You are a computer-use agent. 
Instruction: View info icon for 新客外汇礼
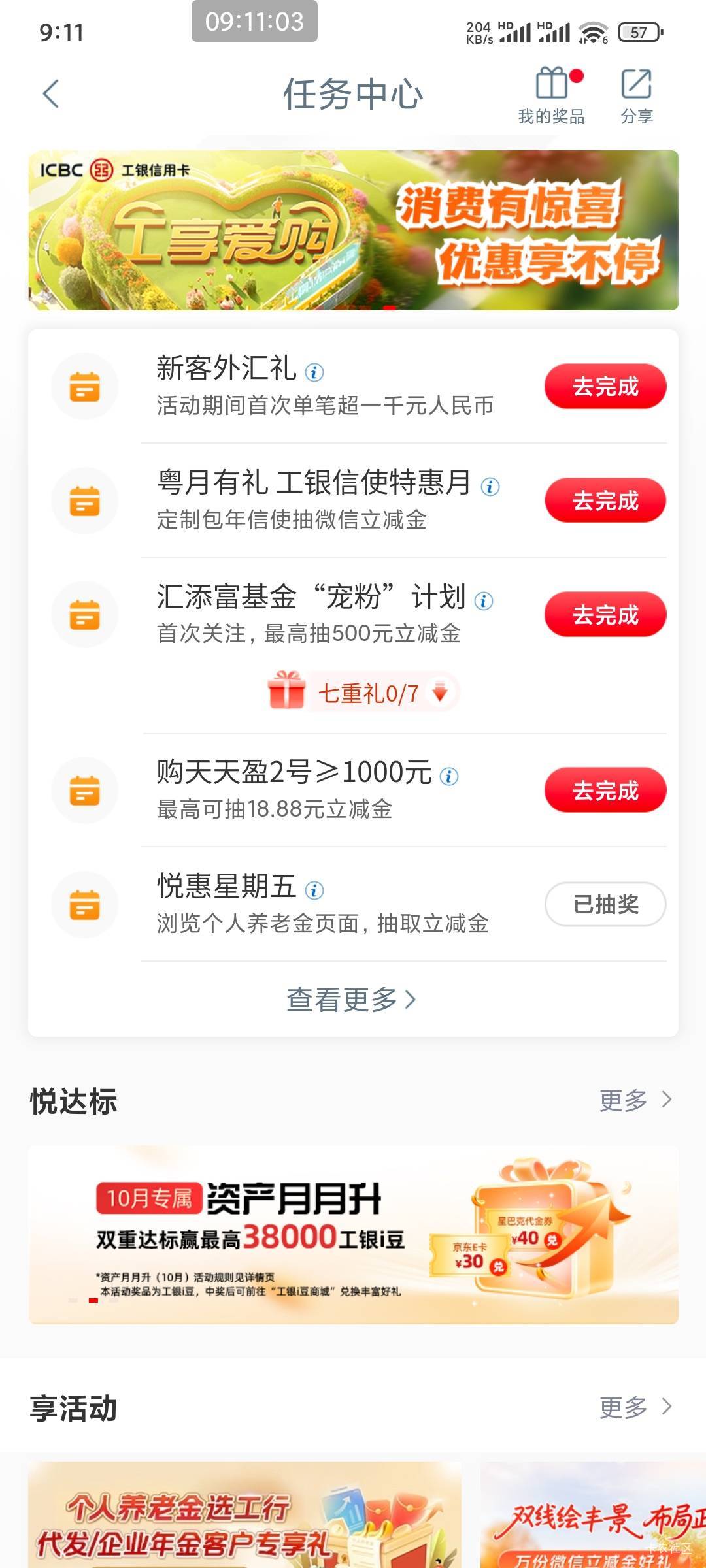tap(314, 372)
